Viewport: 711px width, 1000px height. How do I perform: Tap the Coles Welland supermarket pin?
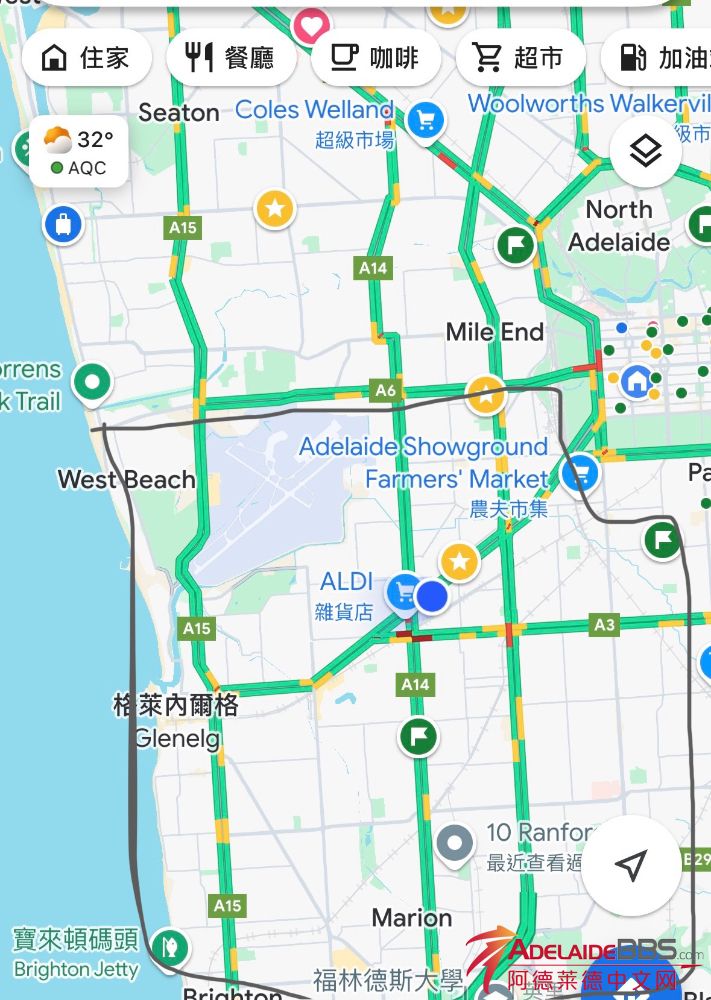(x=427, y=122)
